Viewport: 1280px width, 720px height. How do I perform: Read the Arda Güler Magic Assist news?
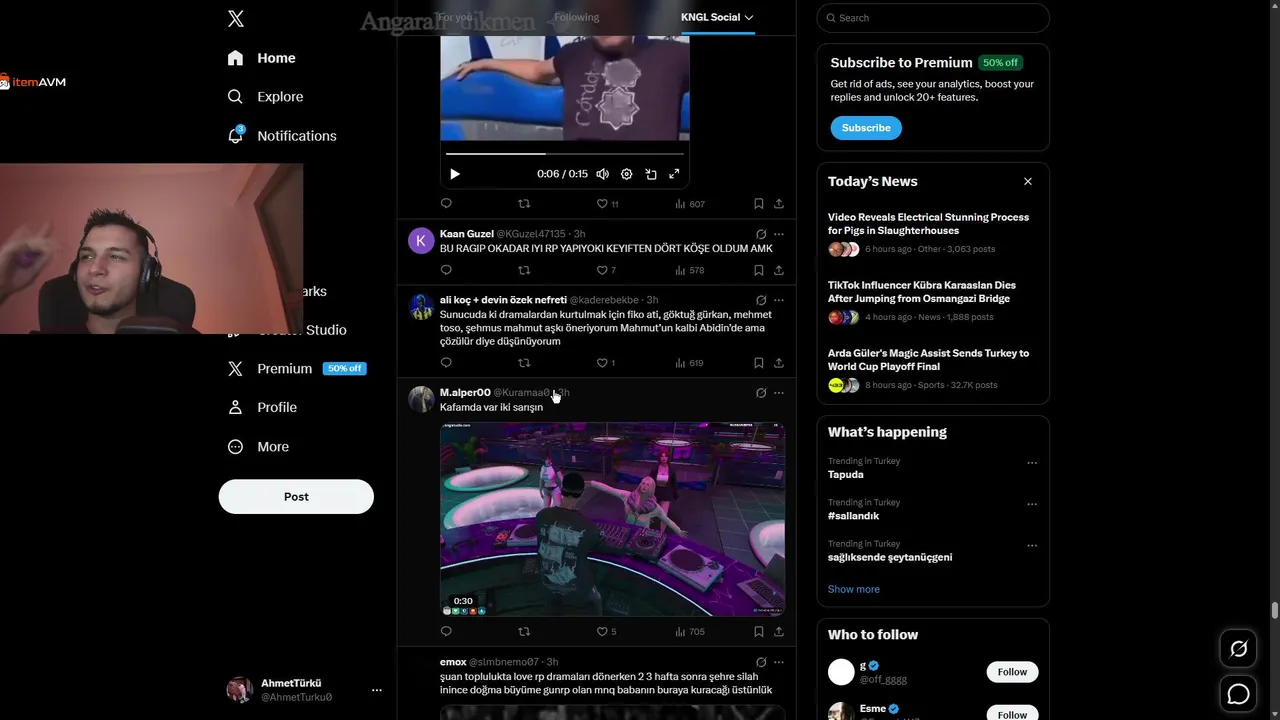(x=928, y=360)
